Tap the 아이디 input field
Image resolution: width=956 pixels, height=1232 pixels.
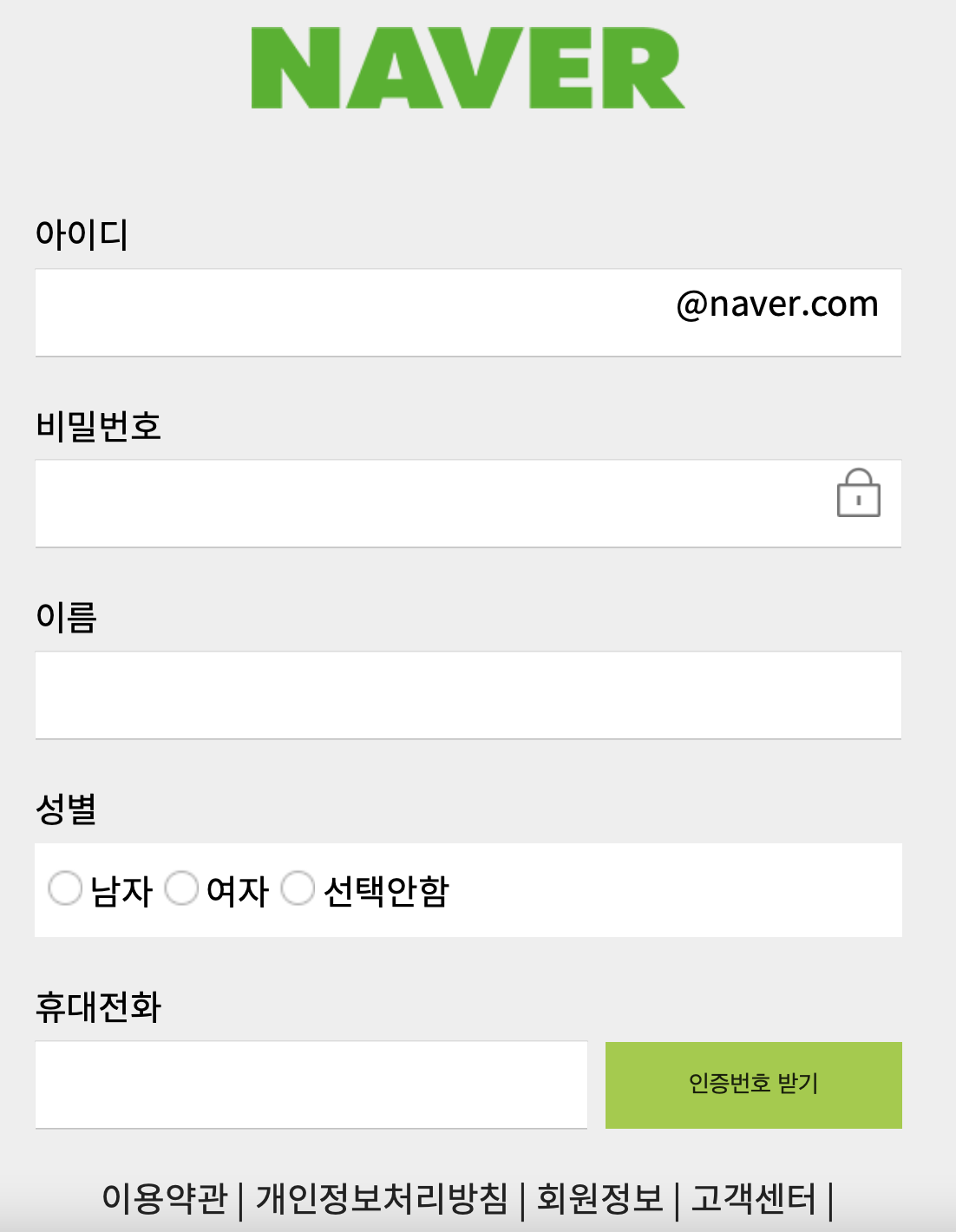pos(347,312)
